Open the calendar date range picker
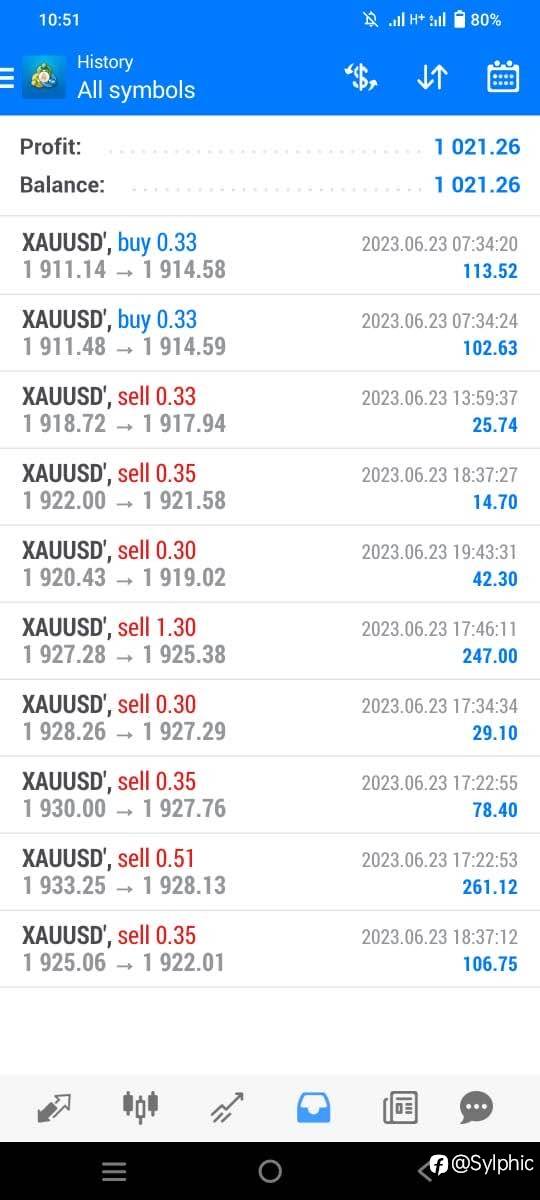This screenshot has width=540, height=1200. click(x=503, y=77)
